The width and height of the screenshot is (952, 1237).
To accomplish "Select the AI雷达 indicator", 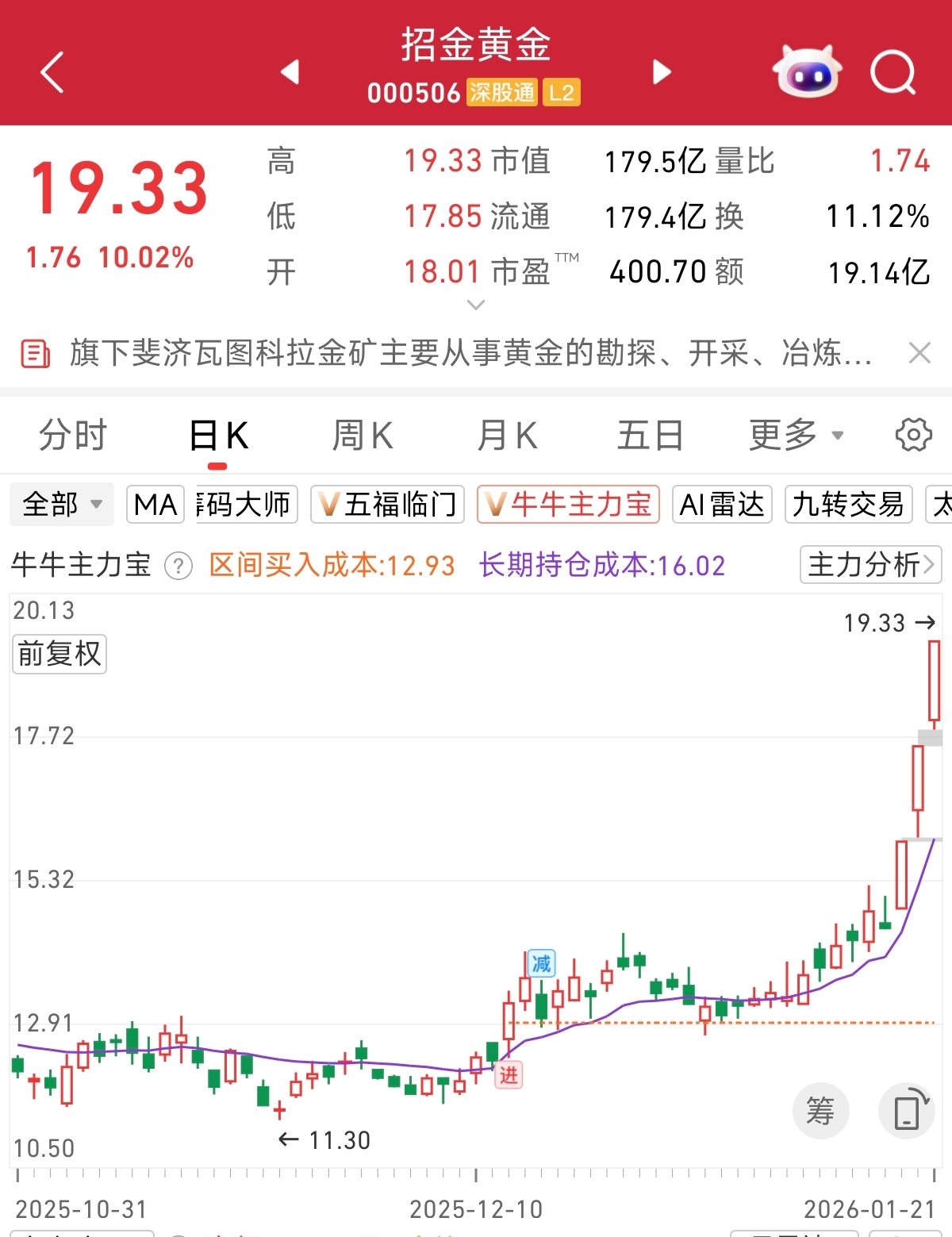I will click(722, 505).
